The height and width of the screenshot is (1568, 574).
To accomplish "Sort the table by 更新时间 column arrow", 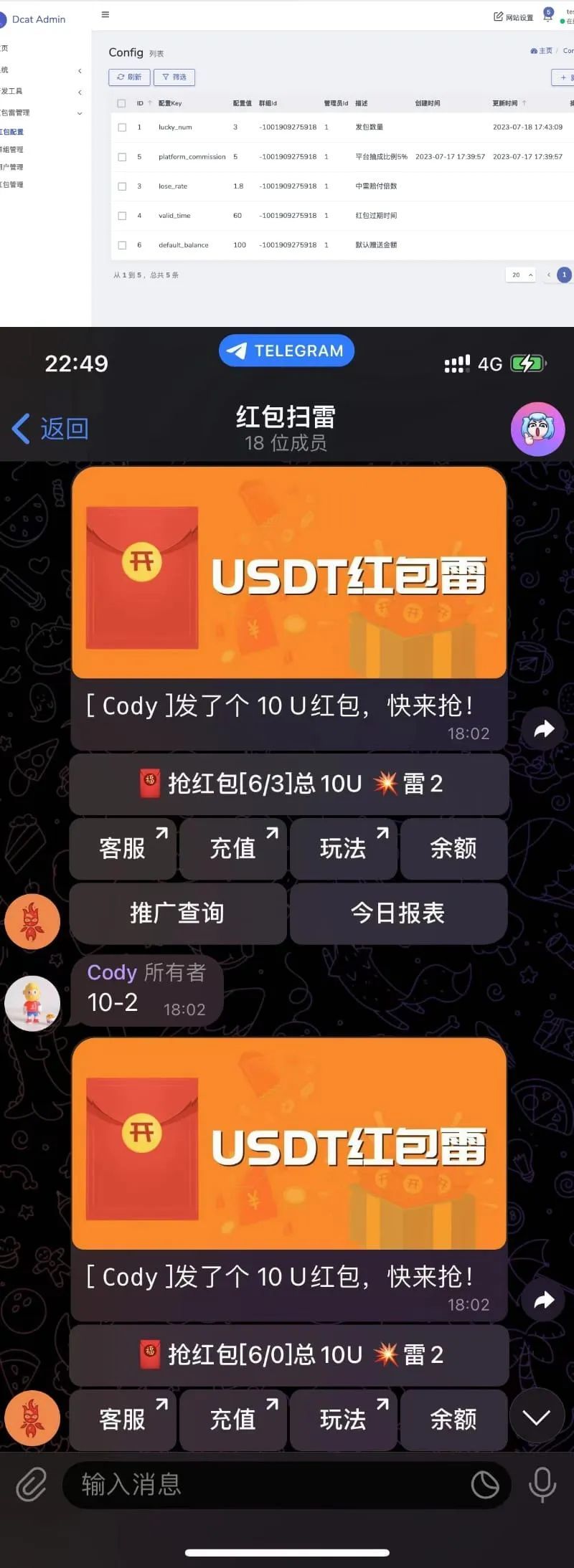I will point(526,103).
